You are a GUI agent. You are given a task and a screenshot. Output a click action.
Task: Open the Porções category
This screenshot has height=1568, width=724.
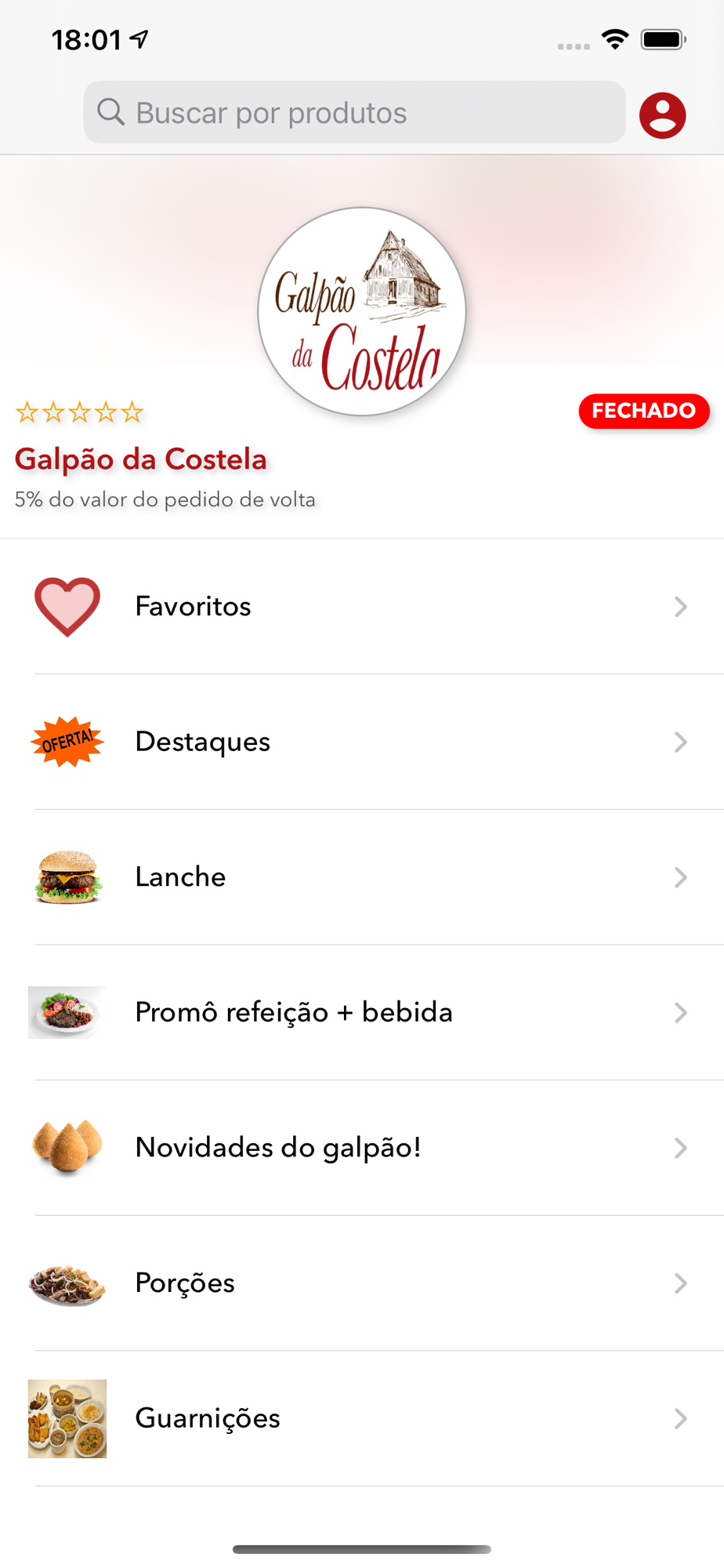tap(362, 1283)
